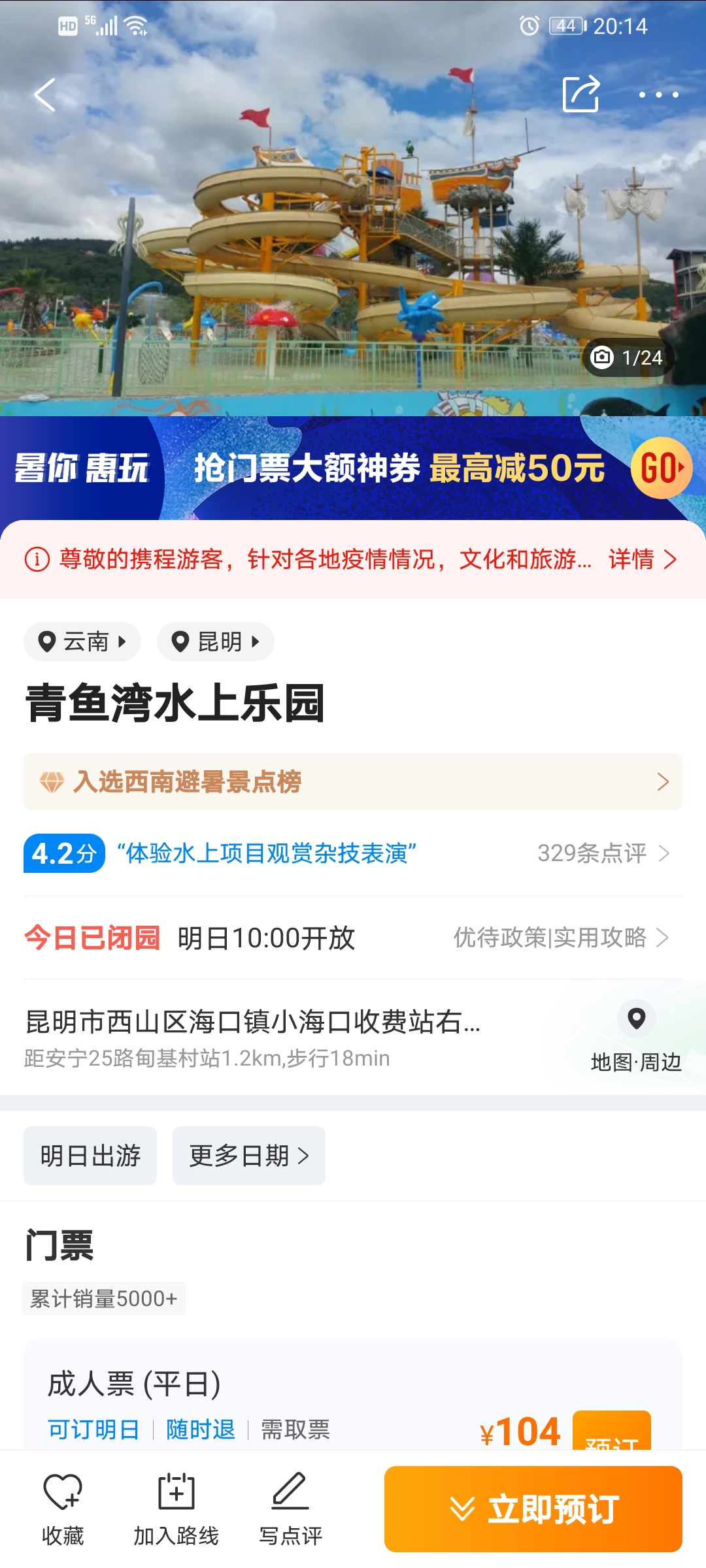Open 地图·周边 map view

coord(636,1036)
